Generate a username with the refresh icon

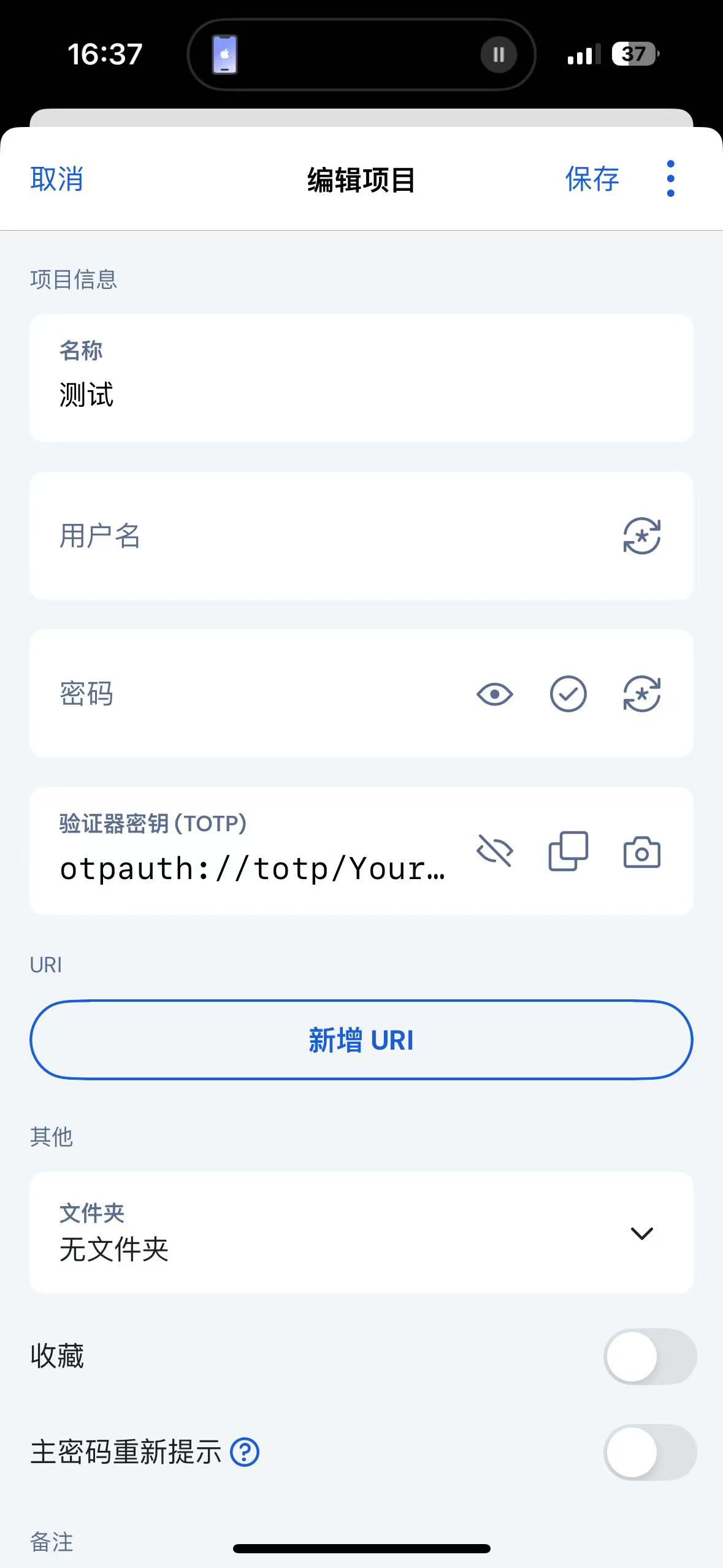[x=641, y=536]
